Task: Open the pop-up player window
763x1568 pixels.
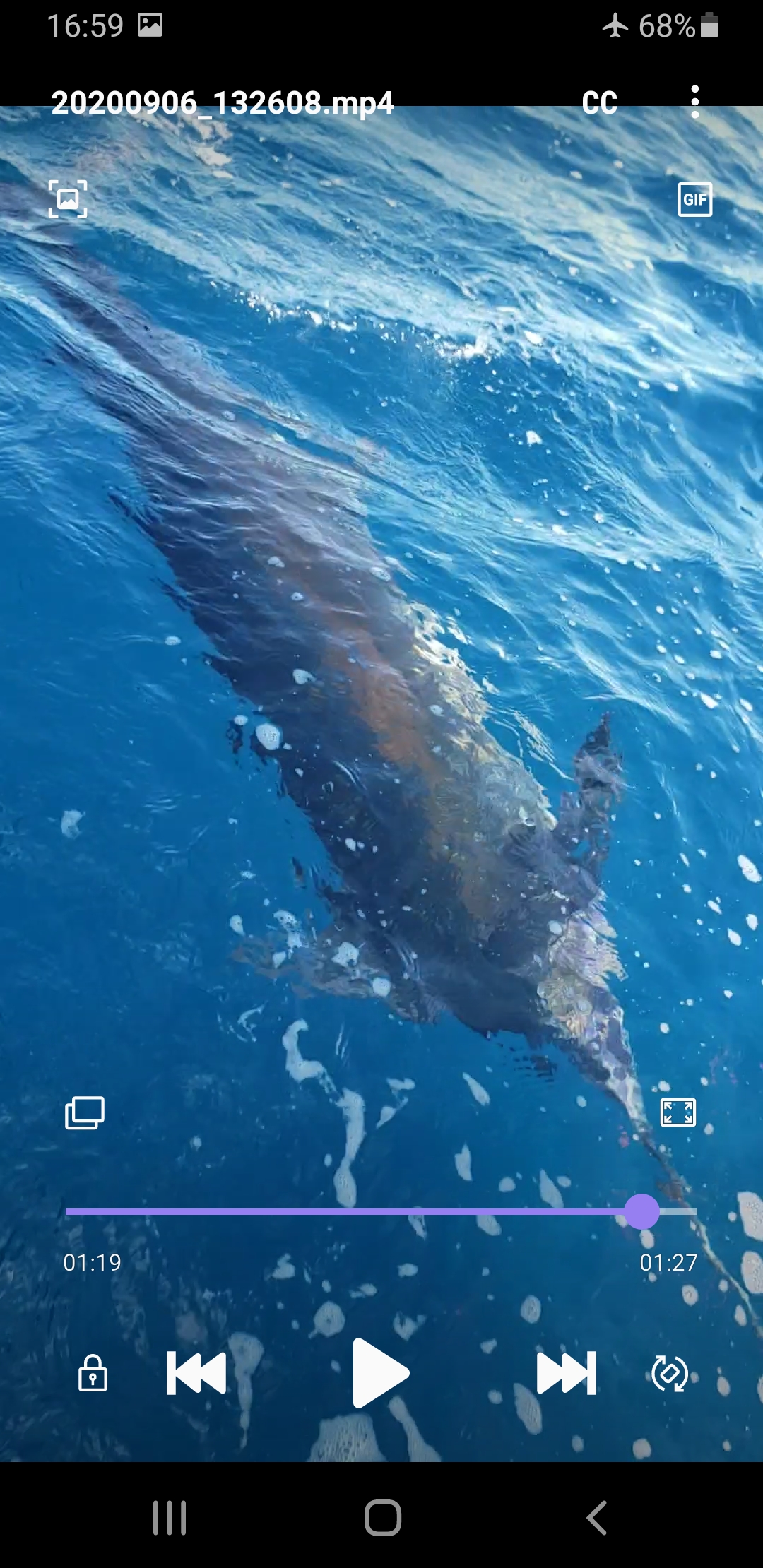Action: pos(85,1113)
